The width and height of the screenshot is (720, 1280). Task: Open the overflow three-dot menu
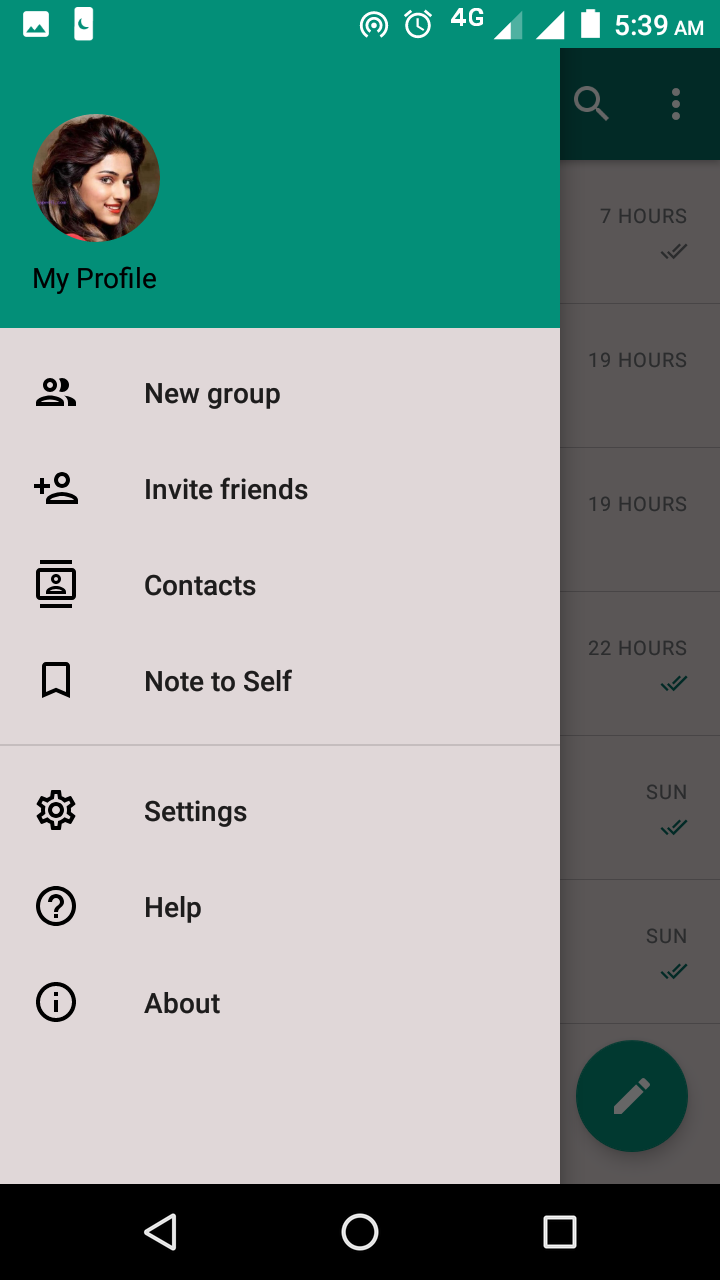675,103
